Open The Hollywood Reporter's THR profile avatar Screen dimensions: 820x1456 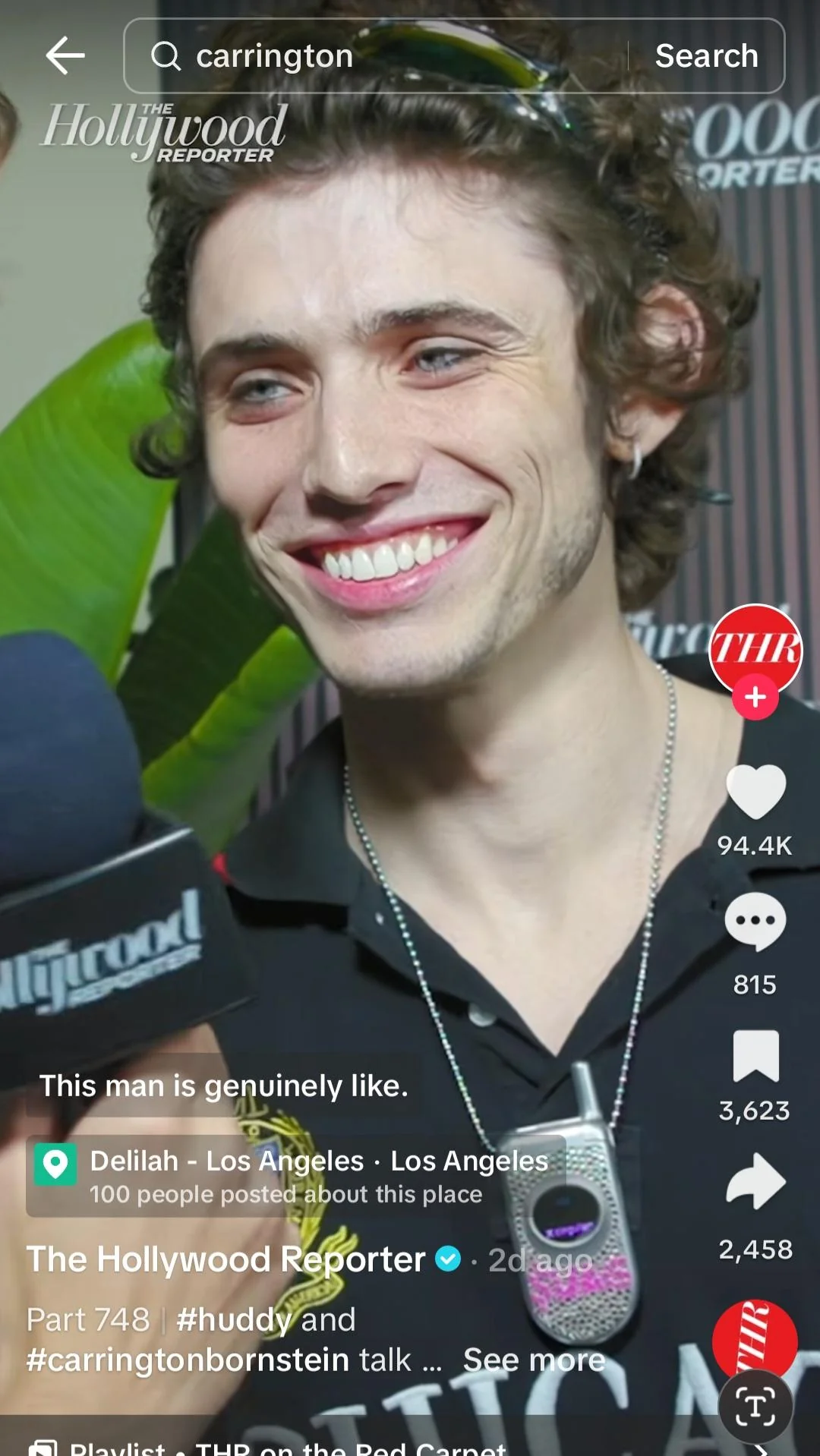tap(755, 649)
